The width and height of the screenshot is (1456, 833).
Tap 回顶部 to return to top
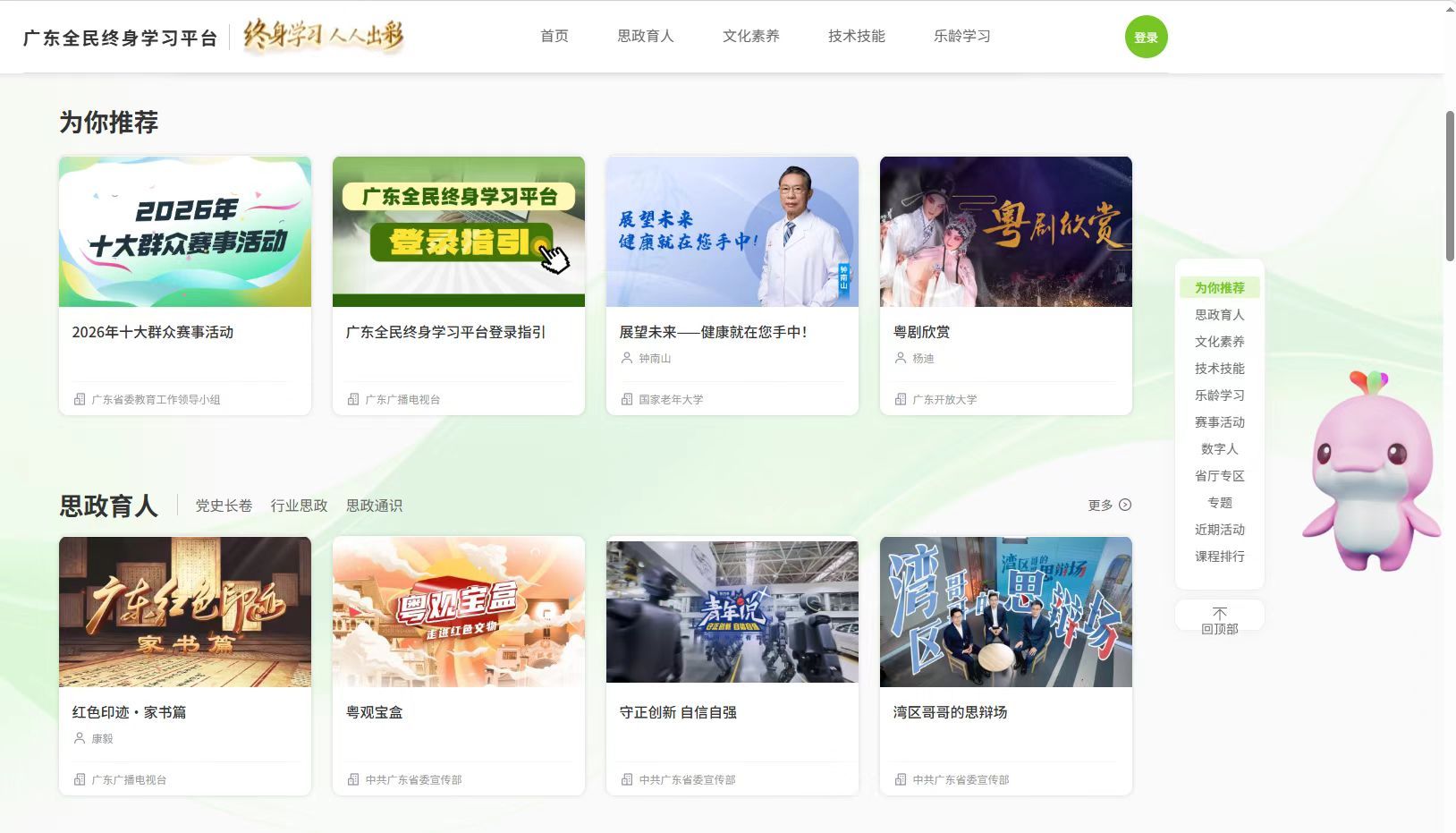point(1219,620)
